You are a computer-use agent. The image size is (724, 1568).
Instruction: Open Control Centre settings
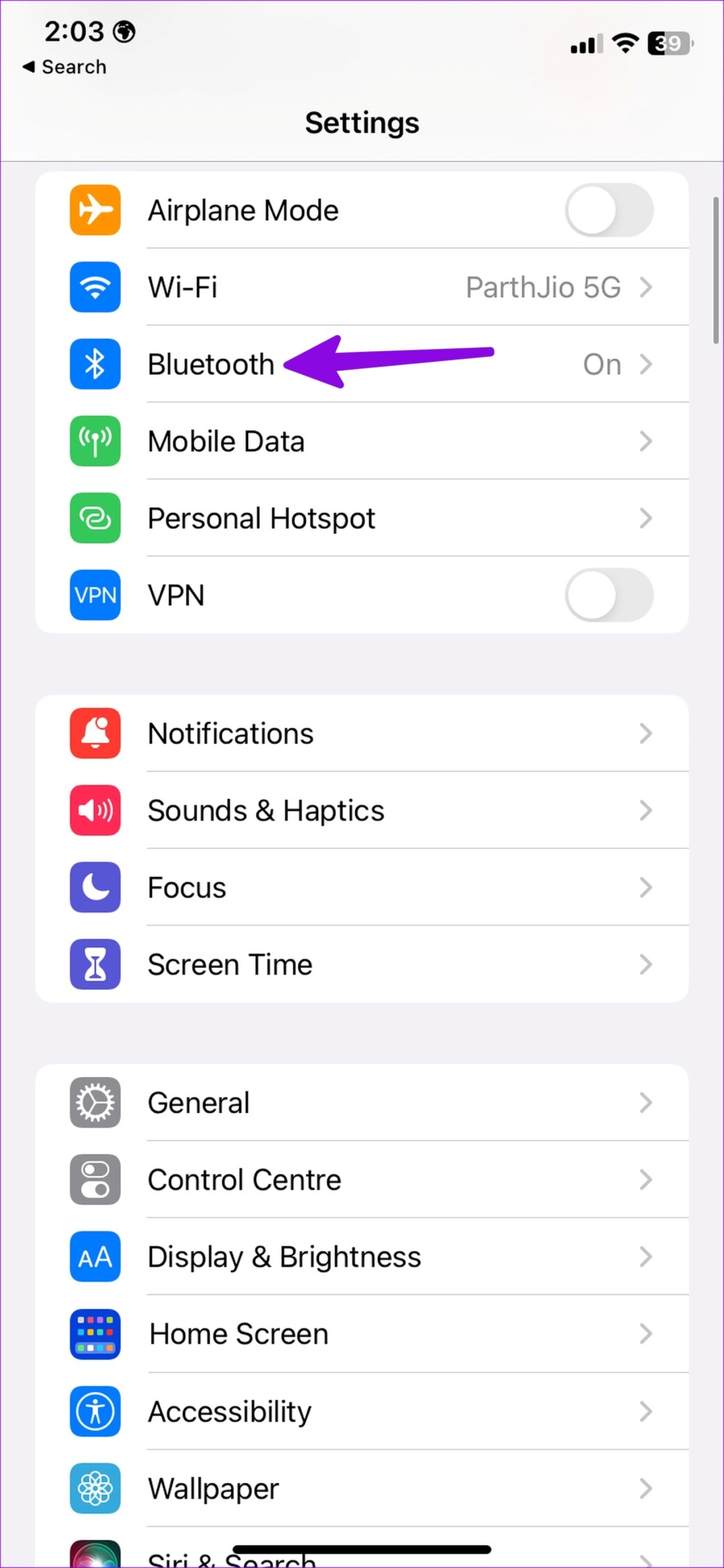(362, 1179)
